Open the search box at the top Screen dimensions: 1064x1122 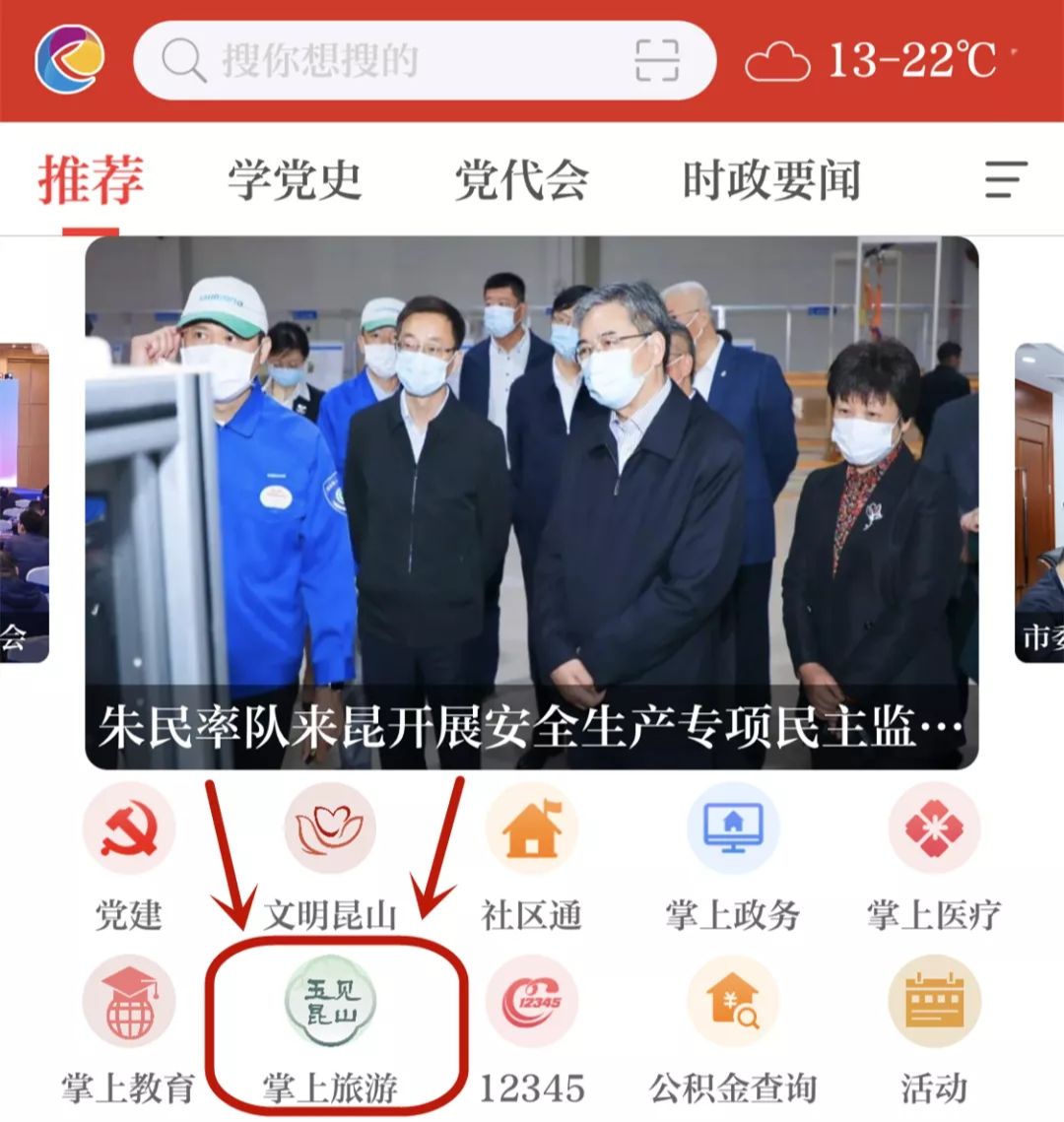394,61
